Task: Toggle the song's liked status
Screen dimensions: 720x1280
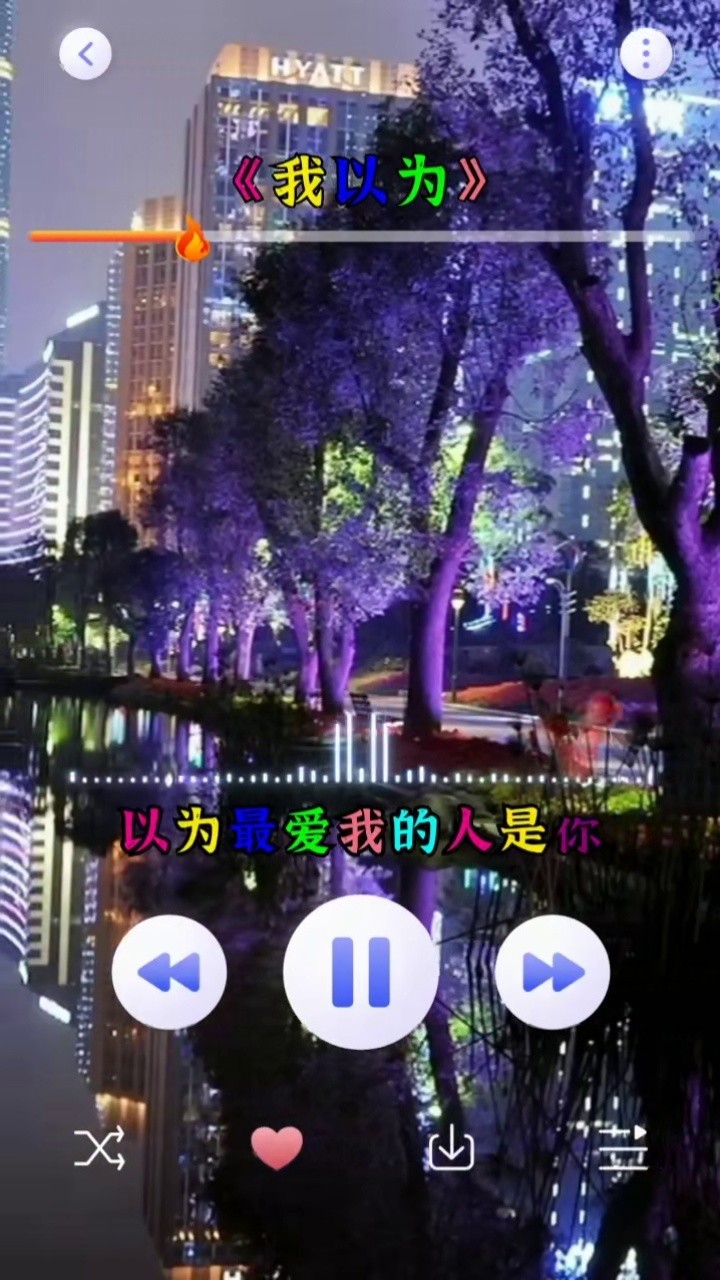Action: pyautogui.click(x=277, y=1148)
